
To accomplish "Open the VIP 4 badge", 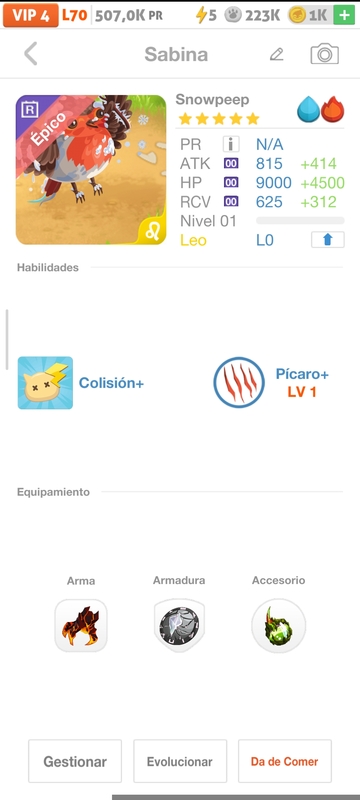I will (31, 16).
